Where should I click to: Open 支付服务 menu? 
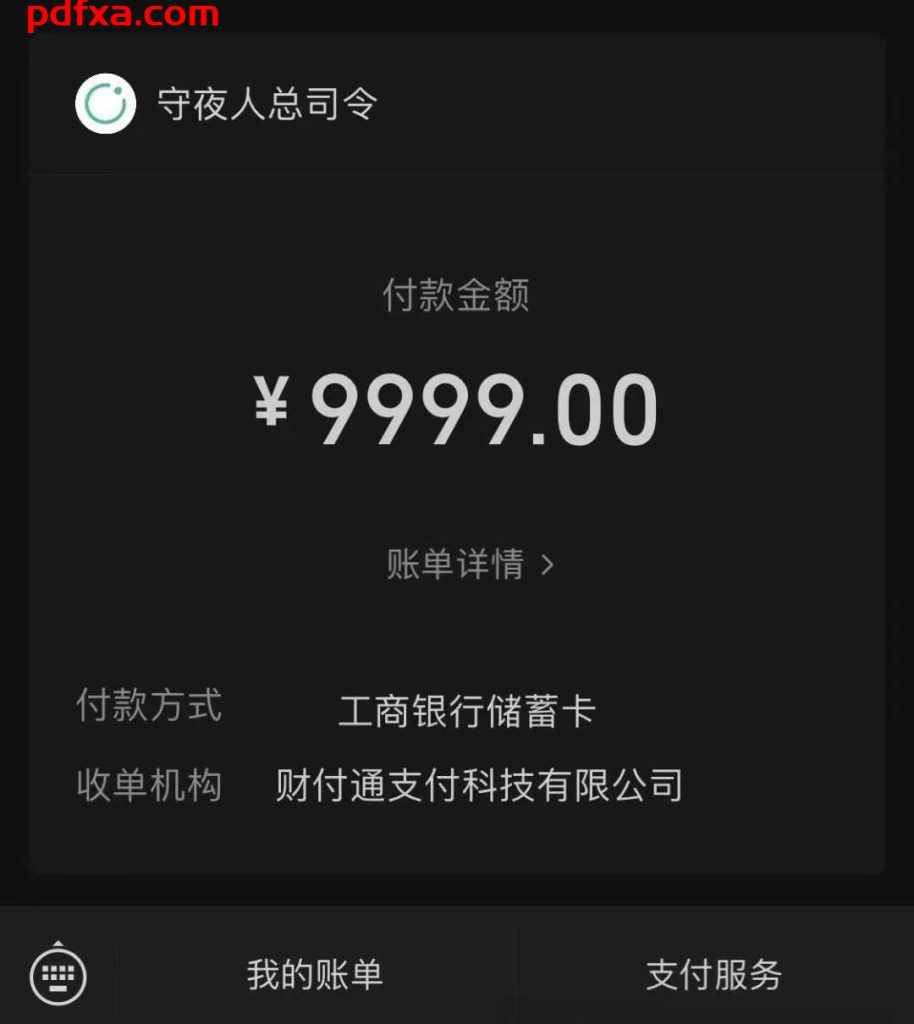[713, 974]
